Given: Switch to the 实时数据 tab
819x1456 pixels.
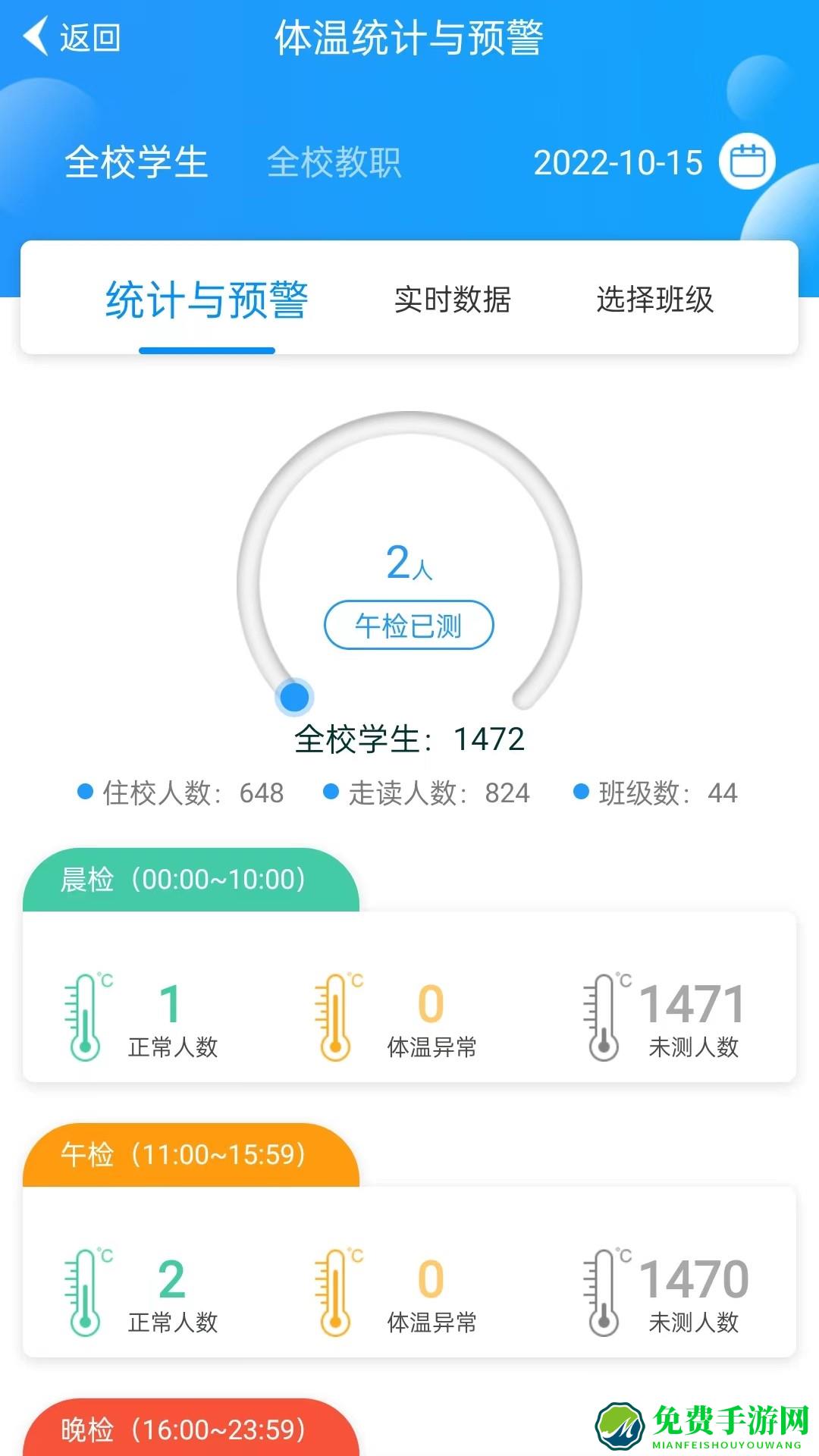Looking at the screenshot, I should (x=452, y=300).
